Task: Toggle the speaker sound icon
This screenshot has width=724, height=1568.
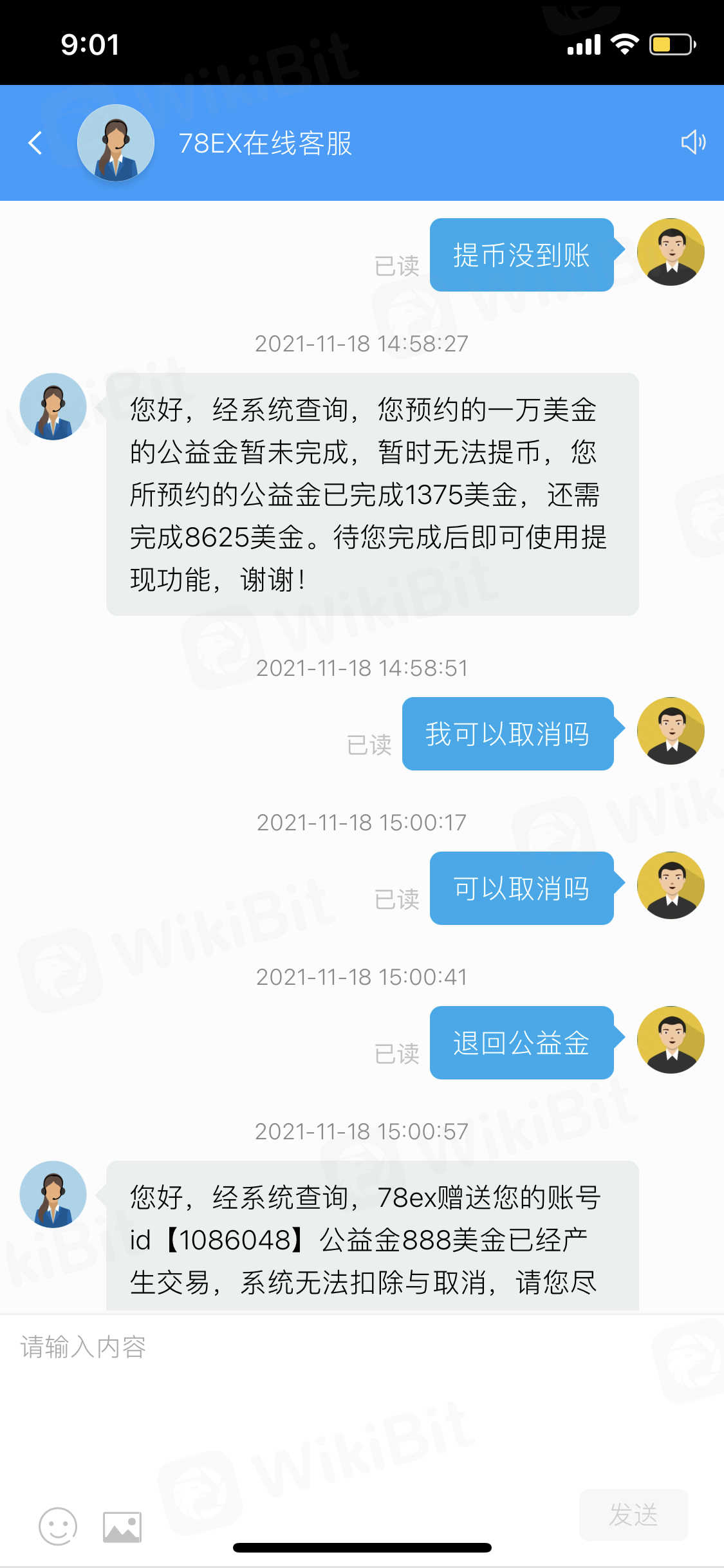Action: 693,142
